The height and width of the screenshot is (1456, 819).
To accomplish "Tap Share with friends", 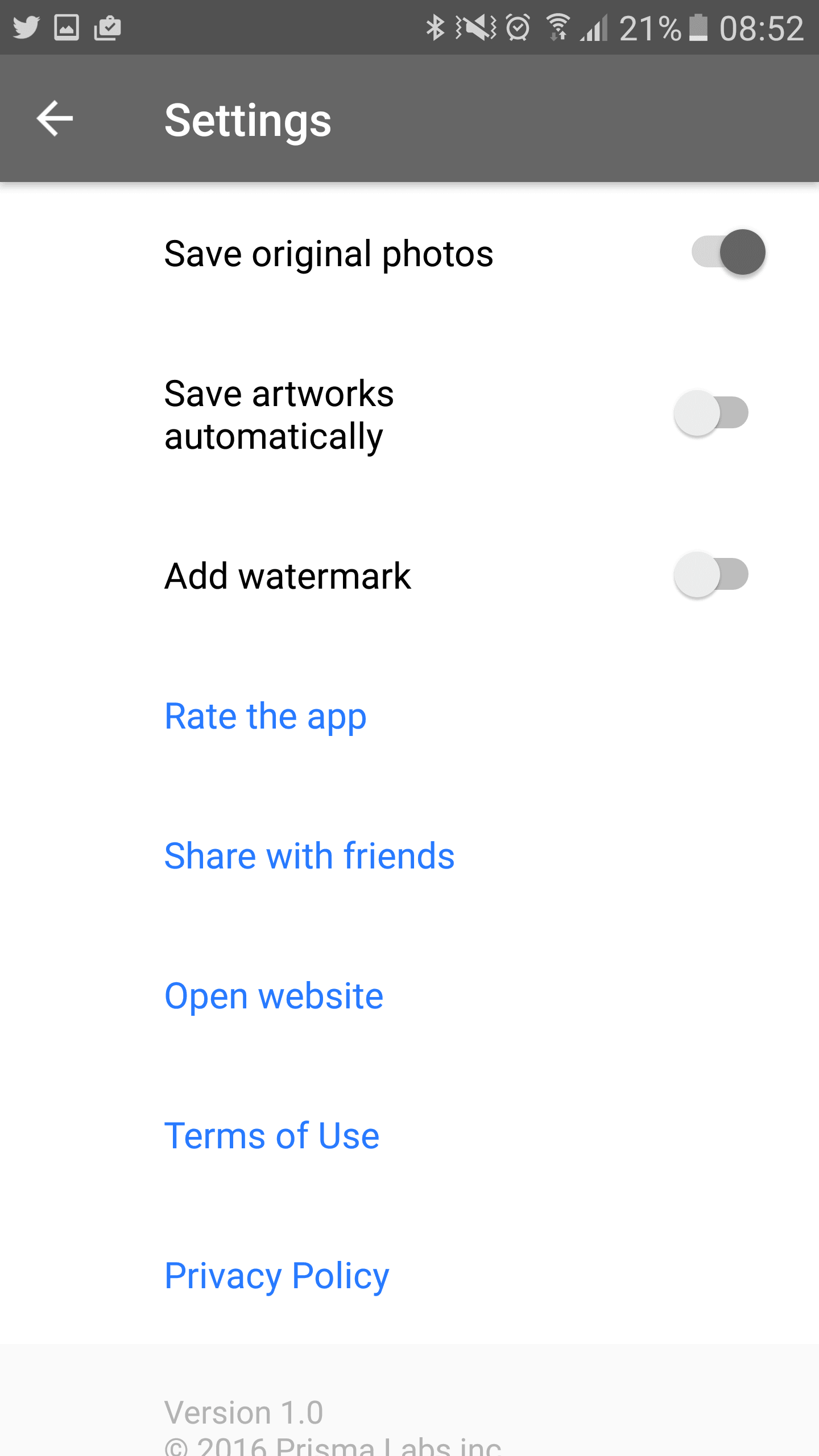I will [x=309, y=856].
